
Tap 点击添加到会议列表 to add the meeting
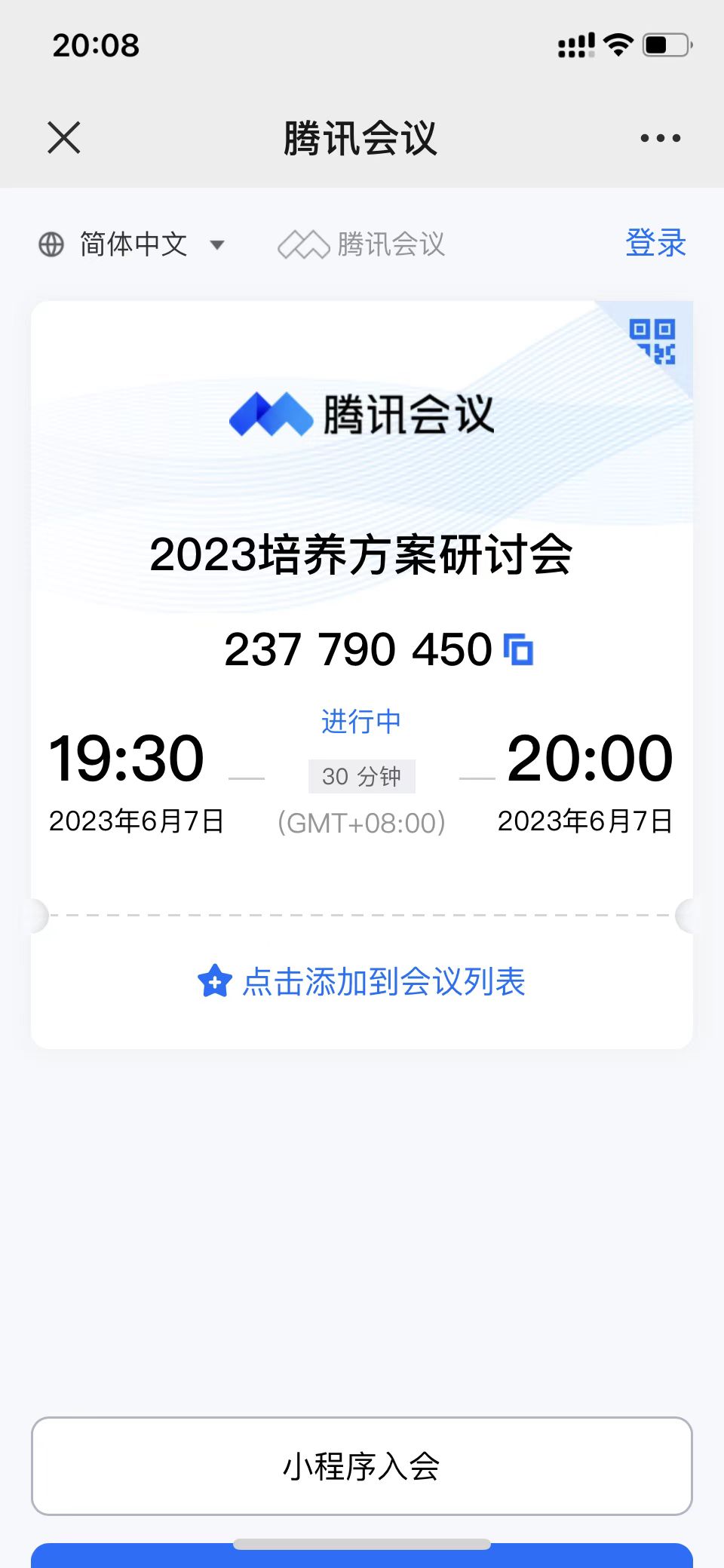click(x=362, y=982)
